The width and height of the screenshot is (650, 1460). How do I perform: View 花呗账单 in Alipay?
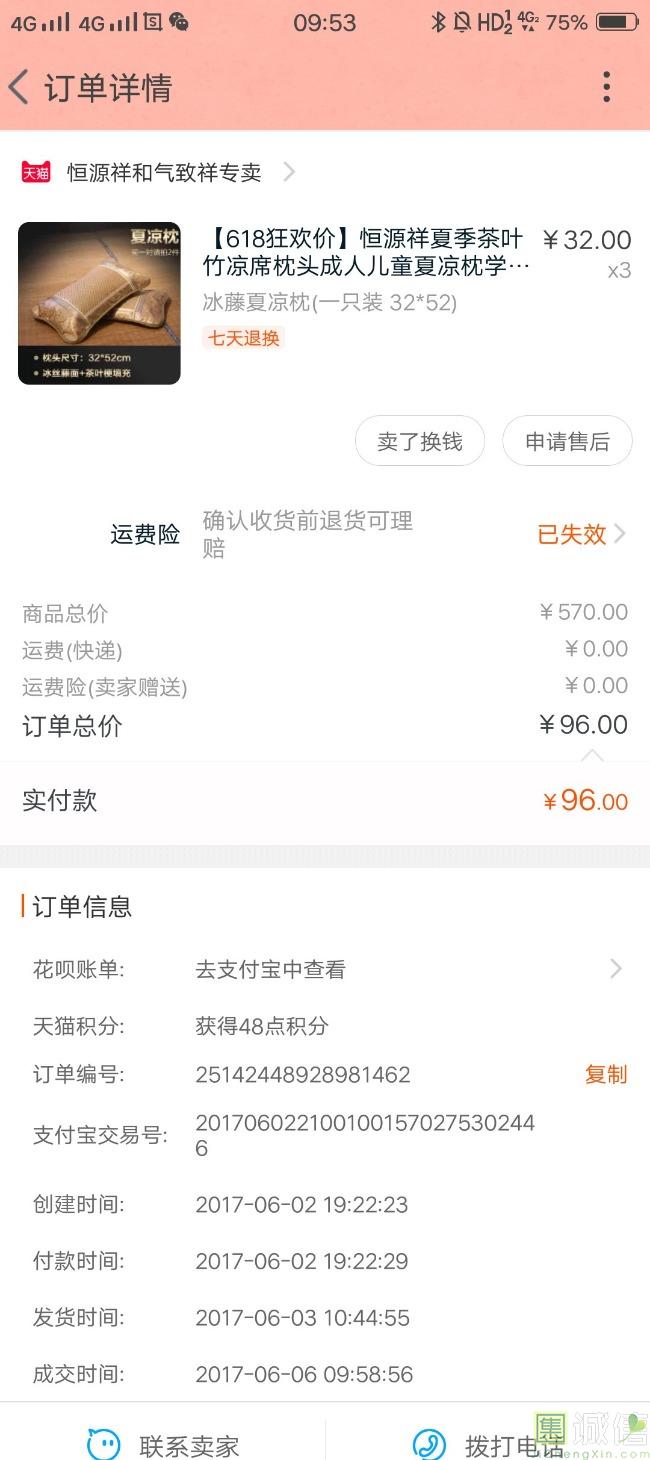point(325,969)
